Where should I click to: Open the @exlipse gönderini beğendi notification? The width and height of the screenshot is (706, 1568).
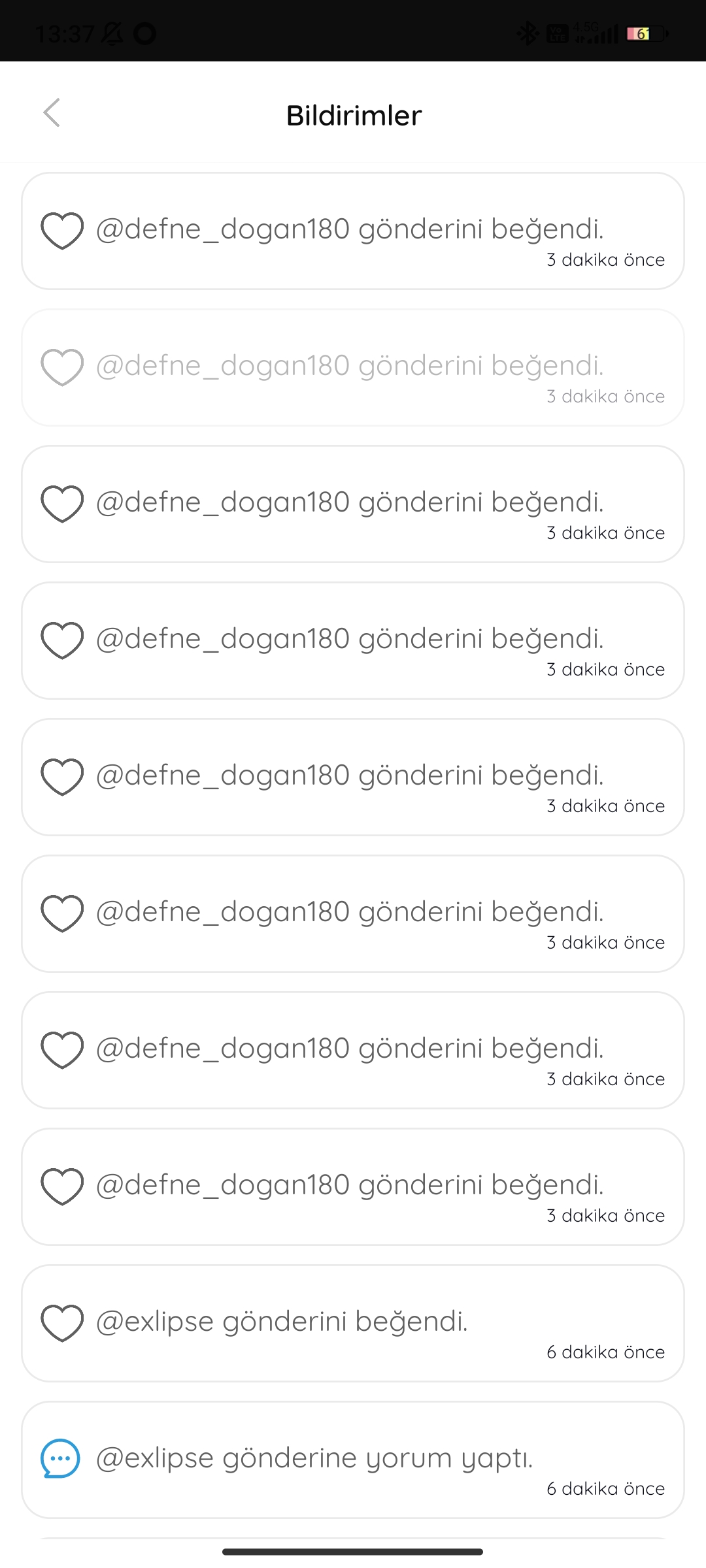[x=353, y=1323]
